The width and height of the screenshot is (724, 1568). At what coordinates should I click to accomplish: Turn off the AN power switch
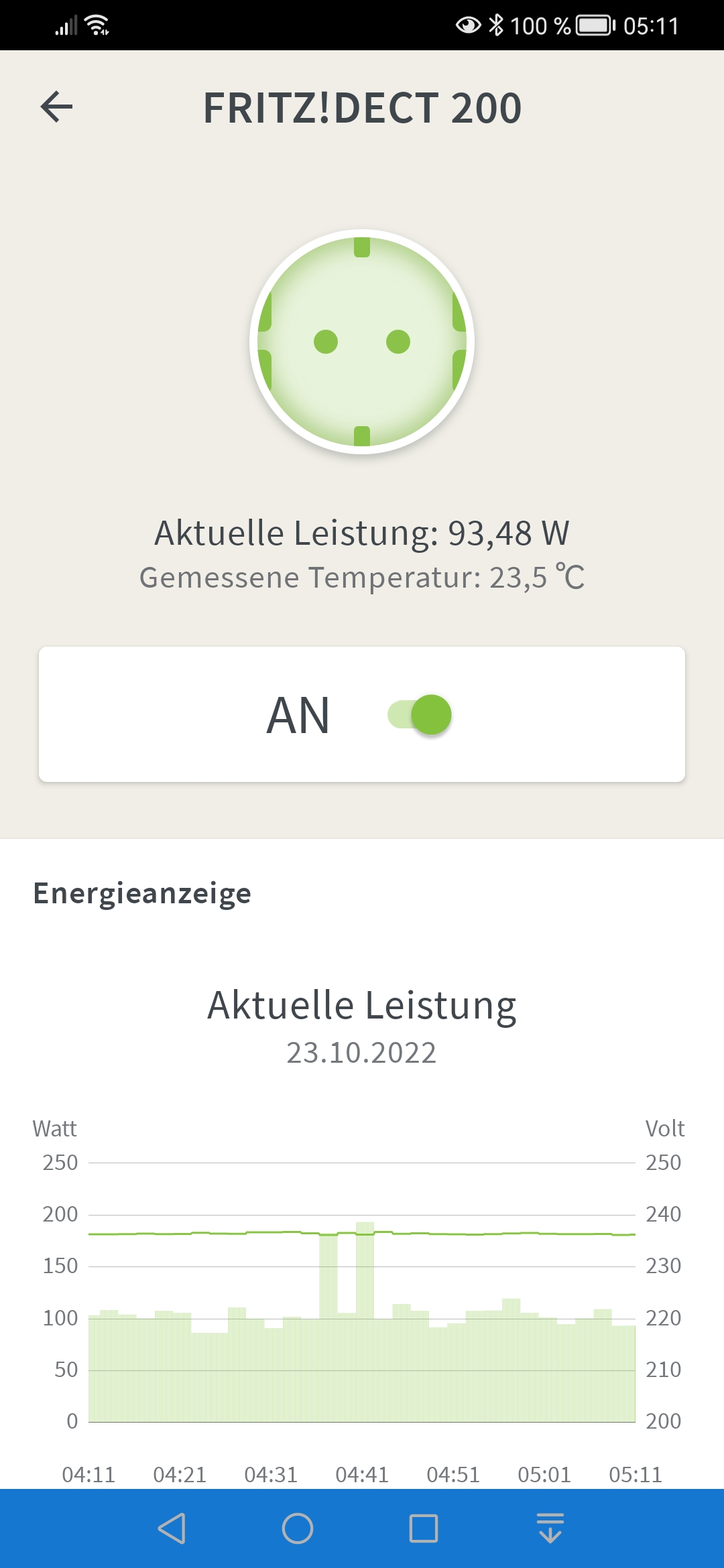pyautogui.click(x=420, y=714)
